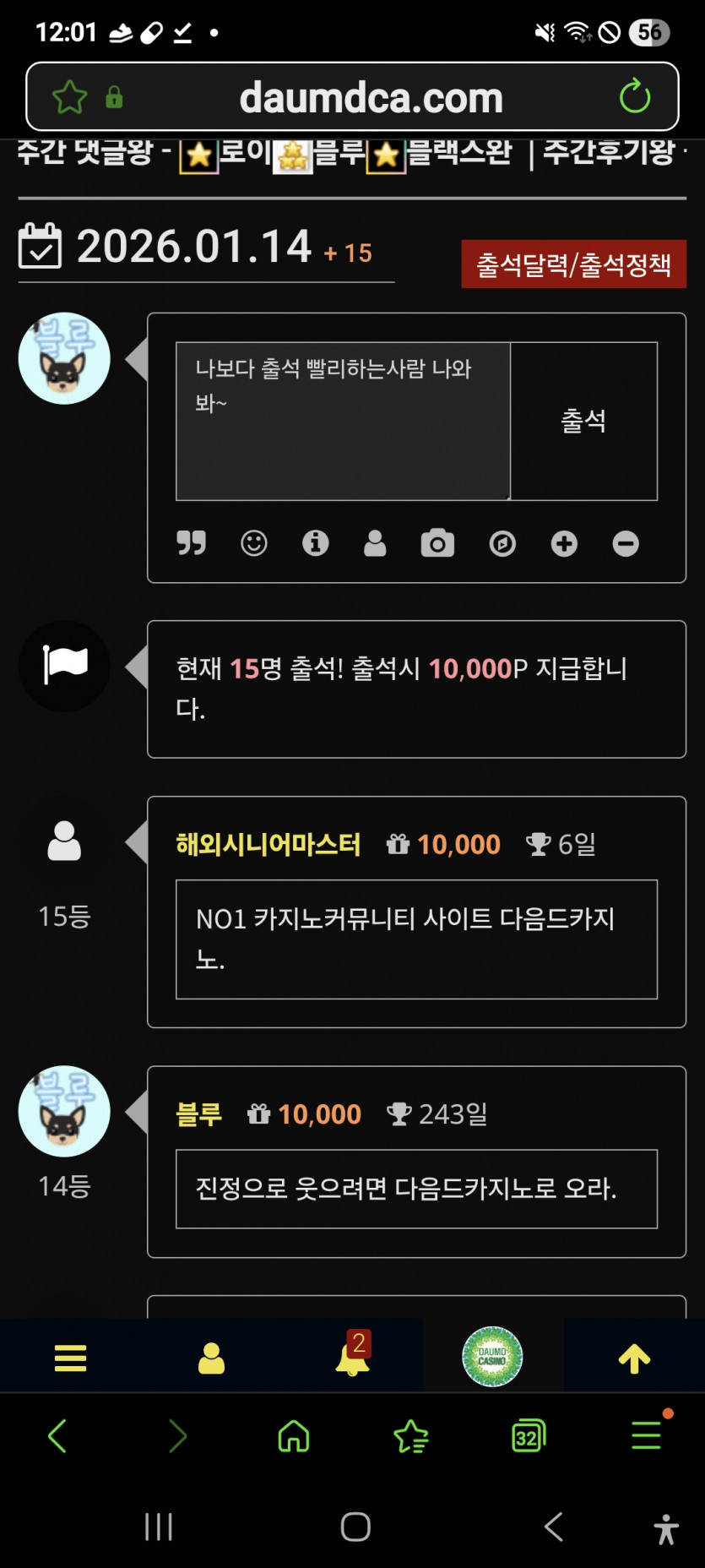Open the emoticon picker smiley icon
The height and width of the screenshot is (1568, 705).
pos(254,543)
